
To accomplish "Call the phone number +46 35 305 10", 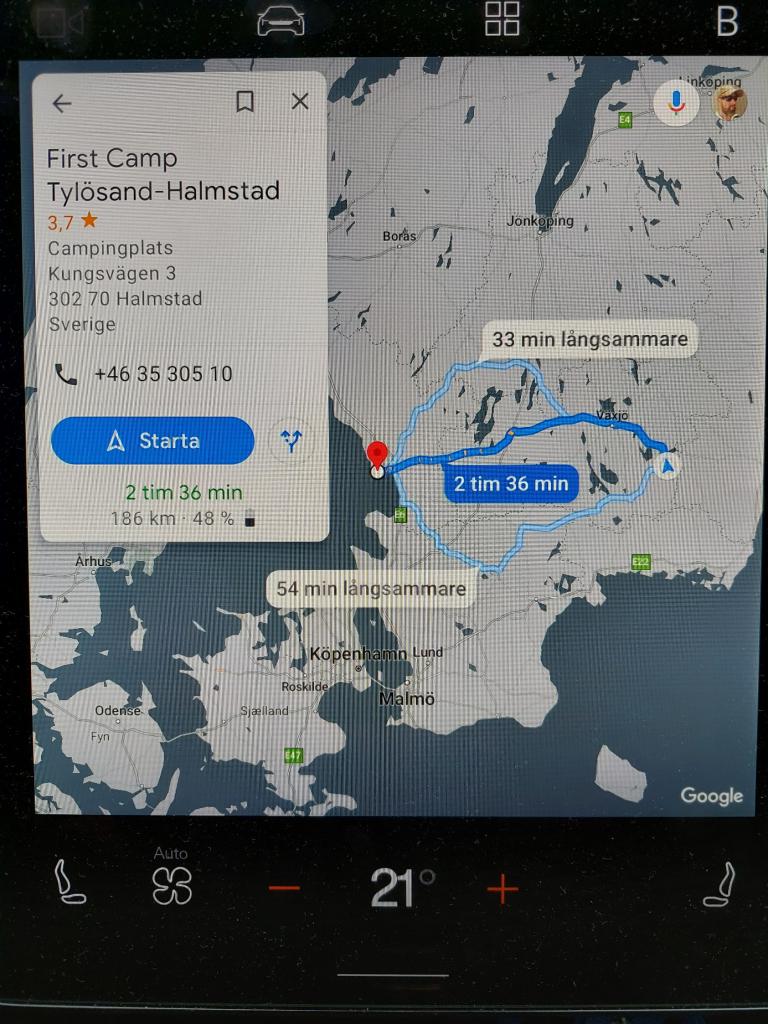I will [162, 374].
